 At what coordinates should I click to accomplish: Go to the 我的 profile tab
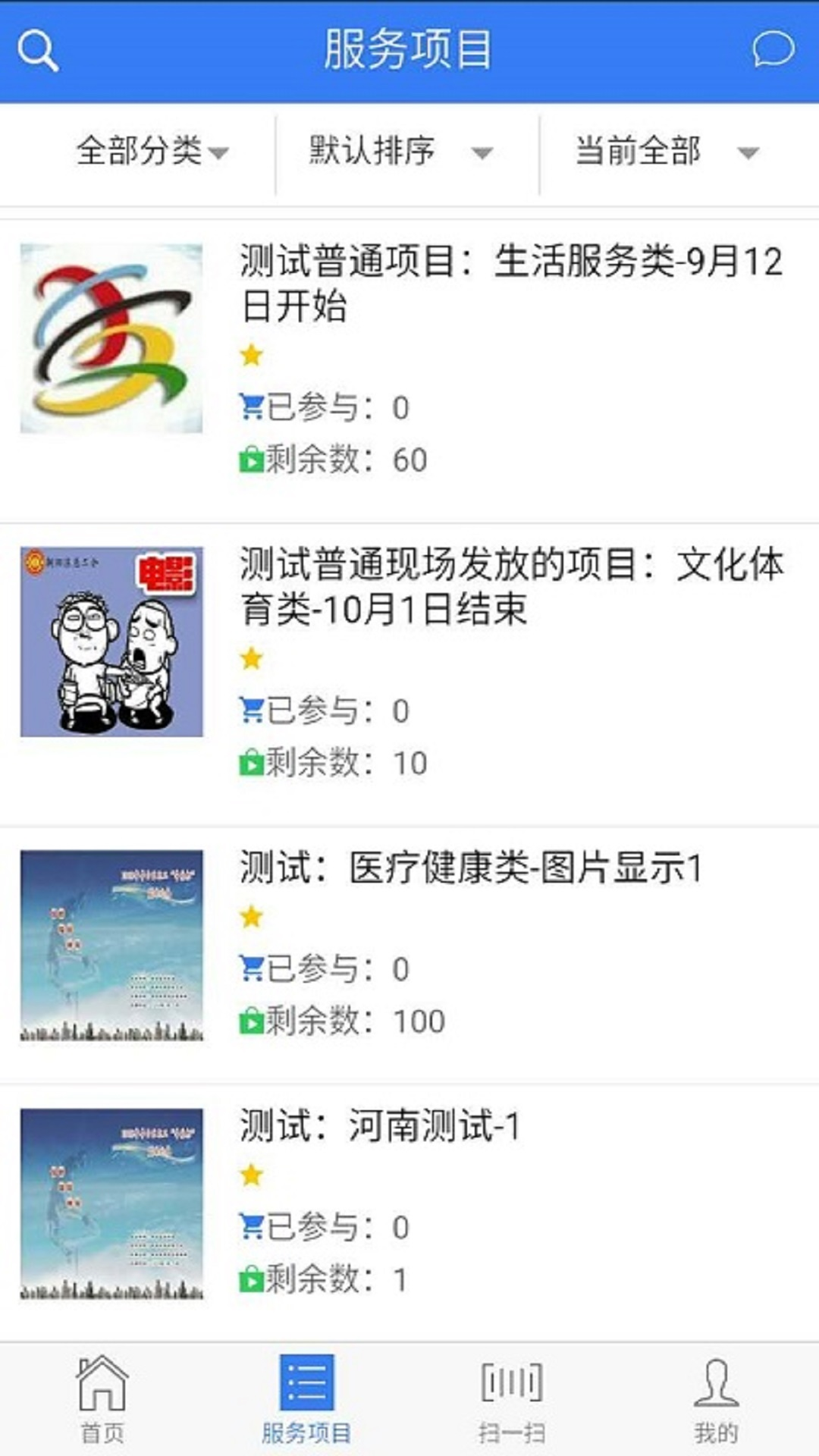(716, 1400)
